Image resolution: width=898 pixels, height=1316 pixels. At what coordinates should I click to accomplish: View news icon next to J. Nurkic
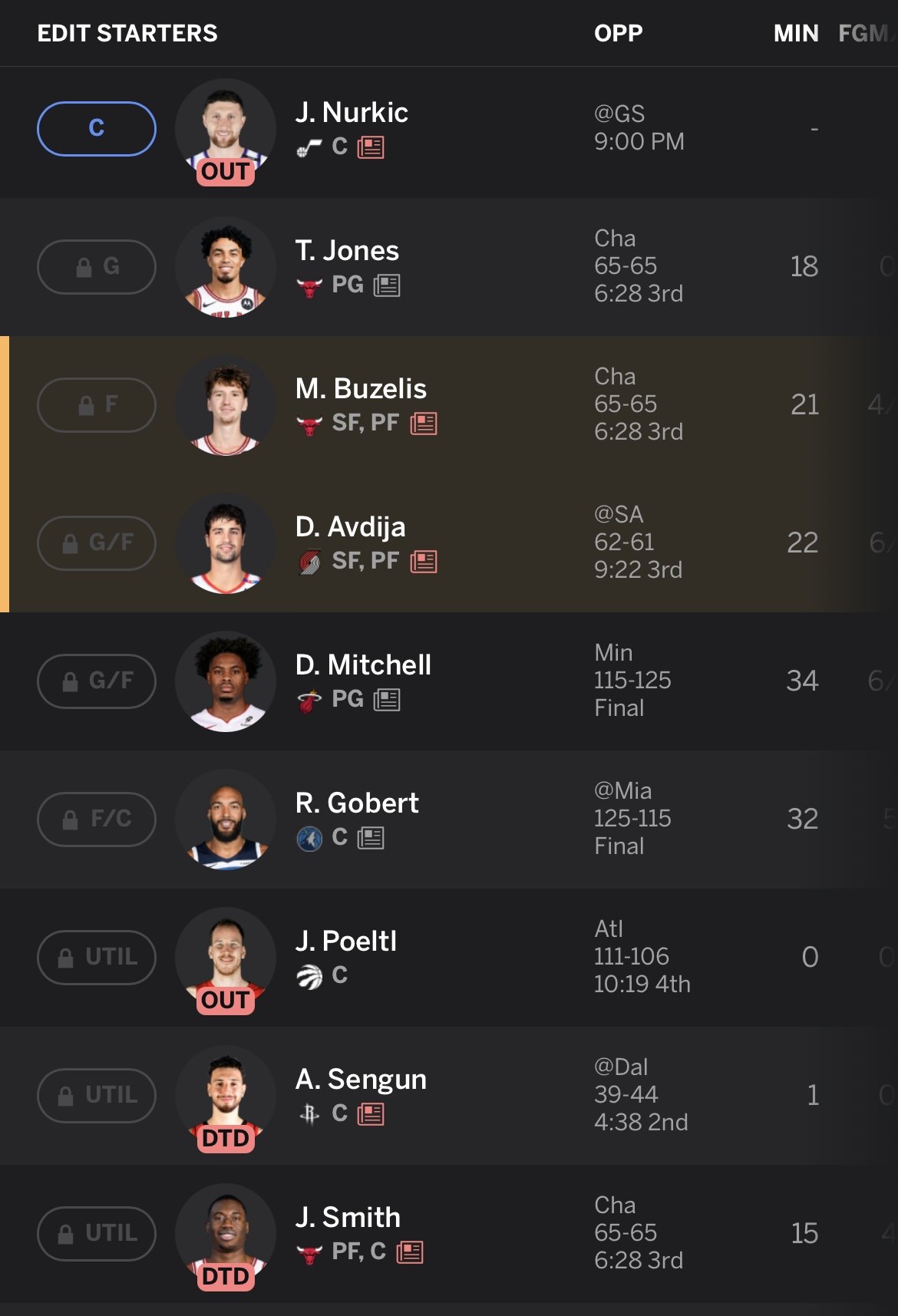371,147
